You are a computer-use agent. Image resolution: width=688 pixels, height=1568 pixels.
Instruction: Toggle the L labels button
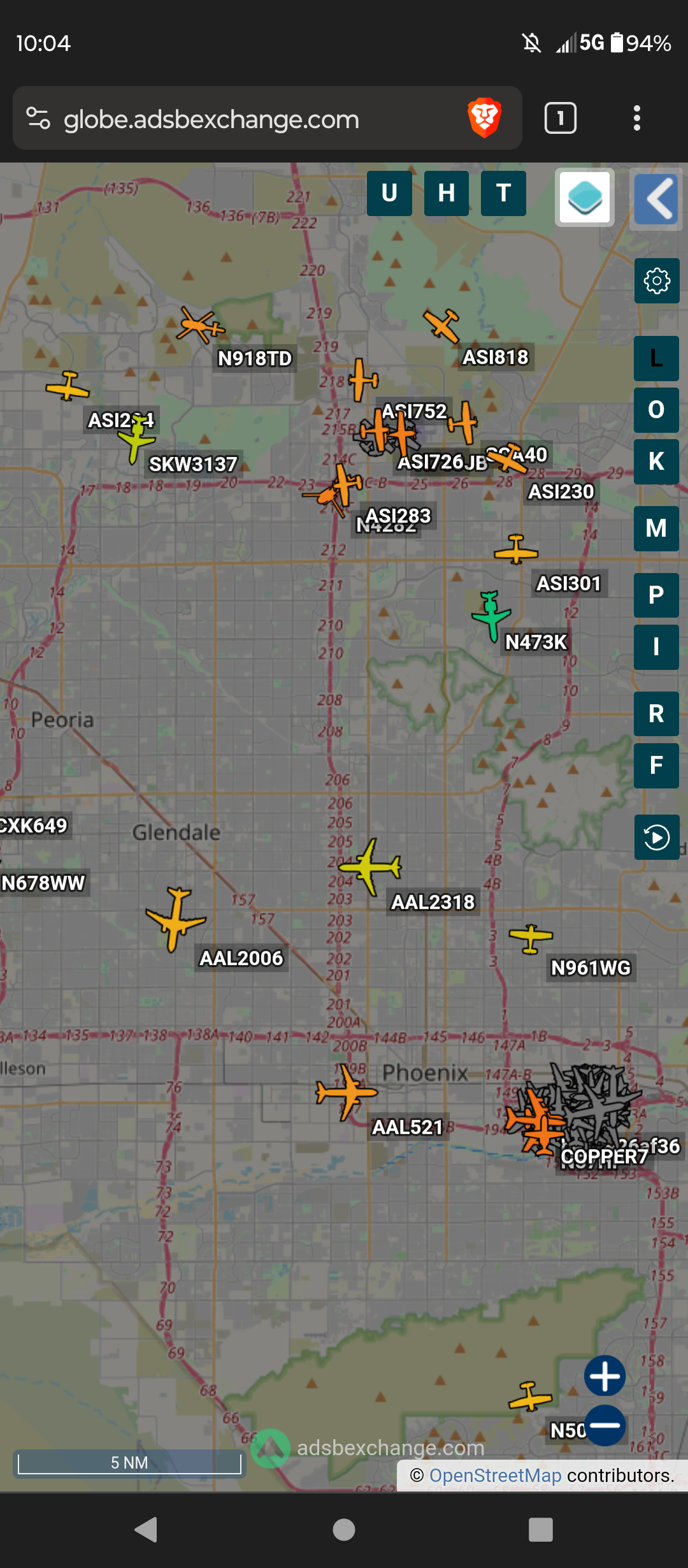656,358
